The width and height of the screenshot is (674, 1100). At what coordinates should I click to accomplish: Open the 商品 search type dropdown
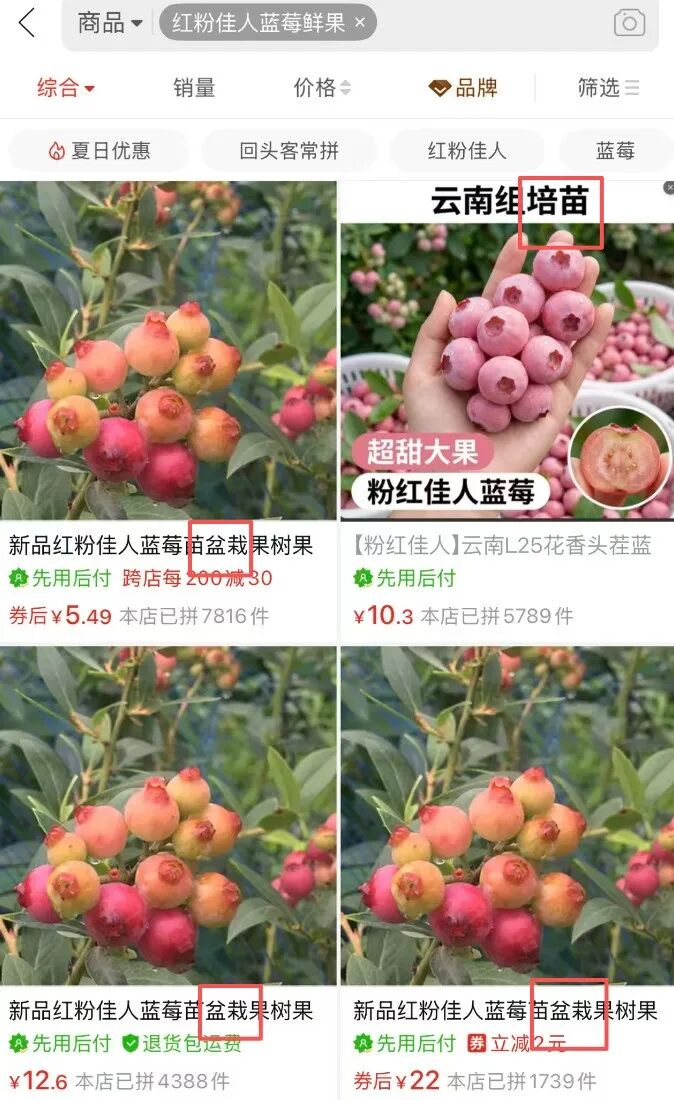click(109, 22)
